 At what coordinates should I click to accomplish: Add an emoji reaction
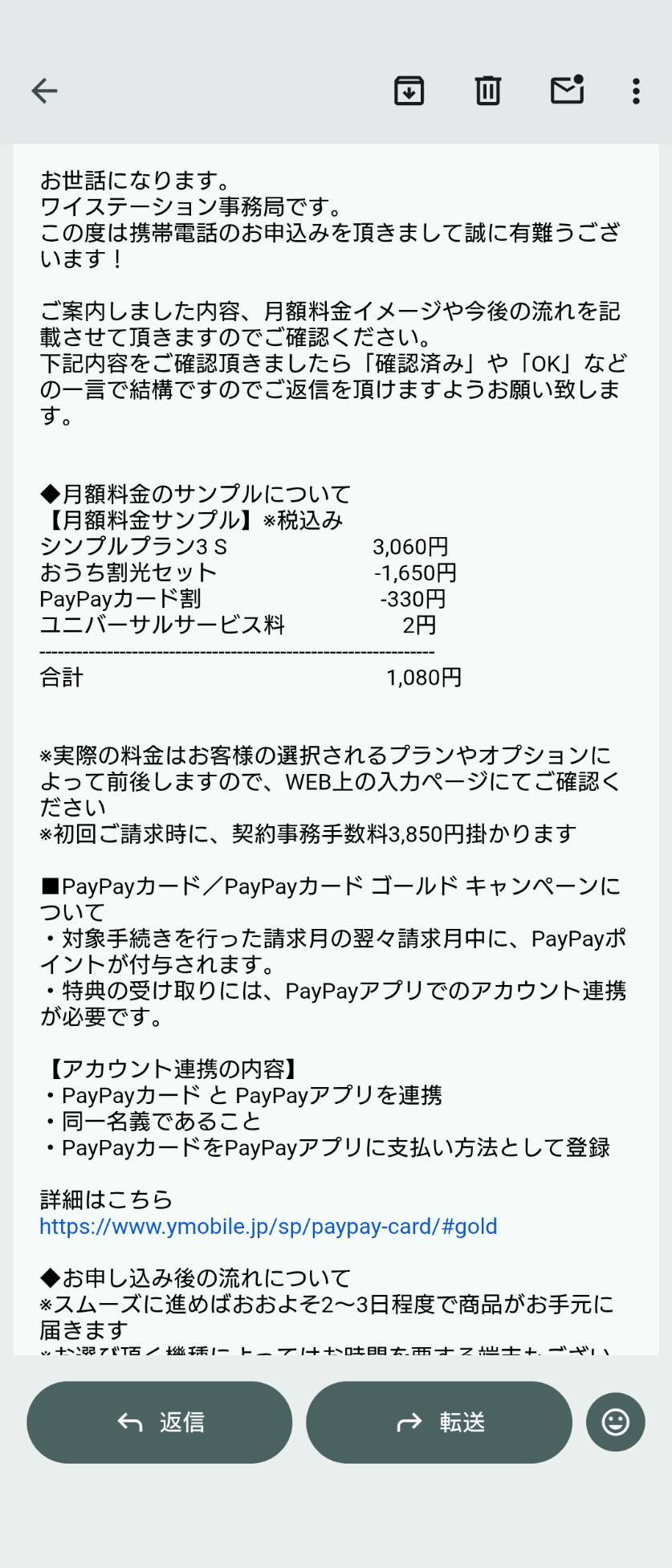point(615,1422)
